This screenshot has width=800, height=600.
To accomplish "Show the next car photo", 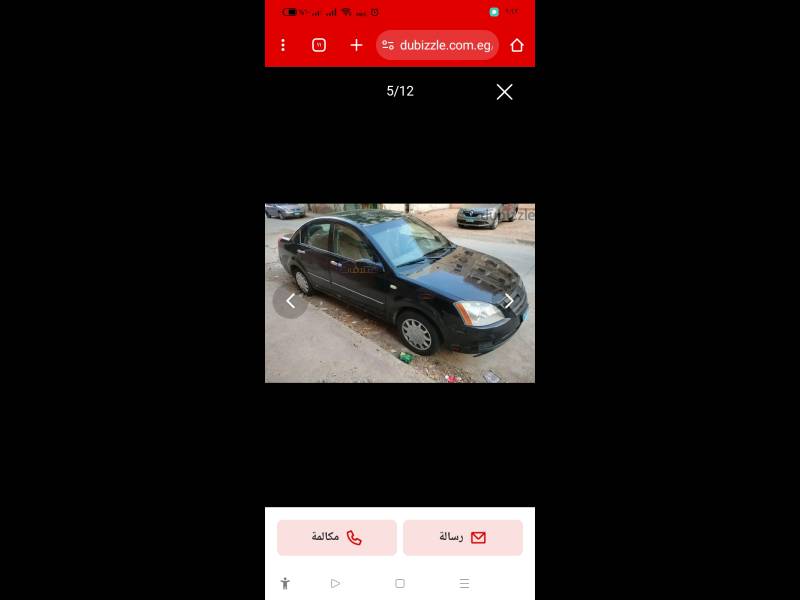I will tap(509, 301).
